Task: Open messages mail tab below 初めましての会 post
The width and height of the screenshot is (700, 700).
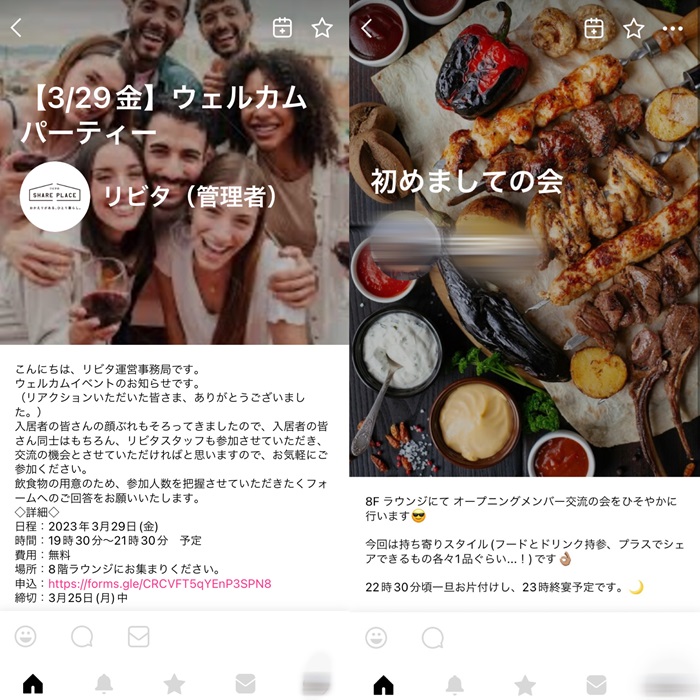Action: tap(596, 684)
